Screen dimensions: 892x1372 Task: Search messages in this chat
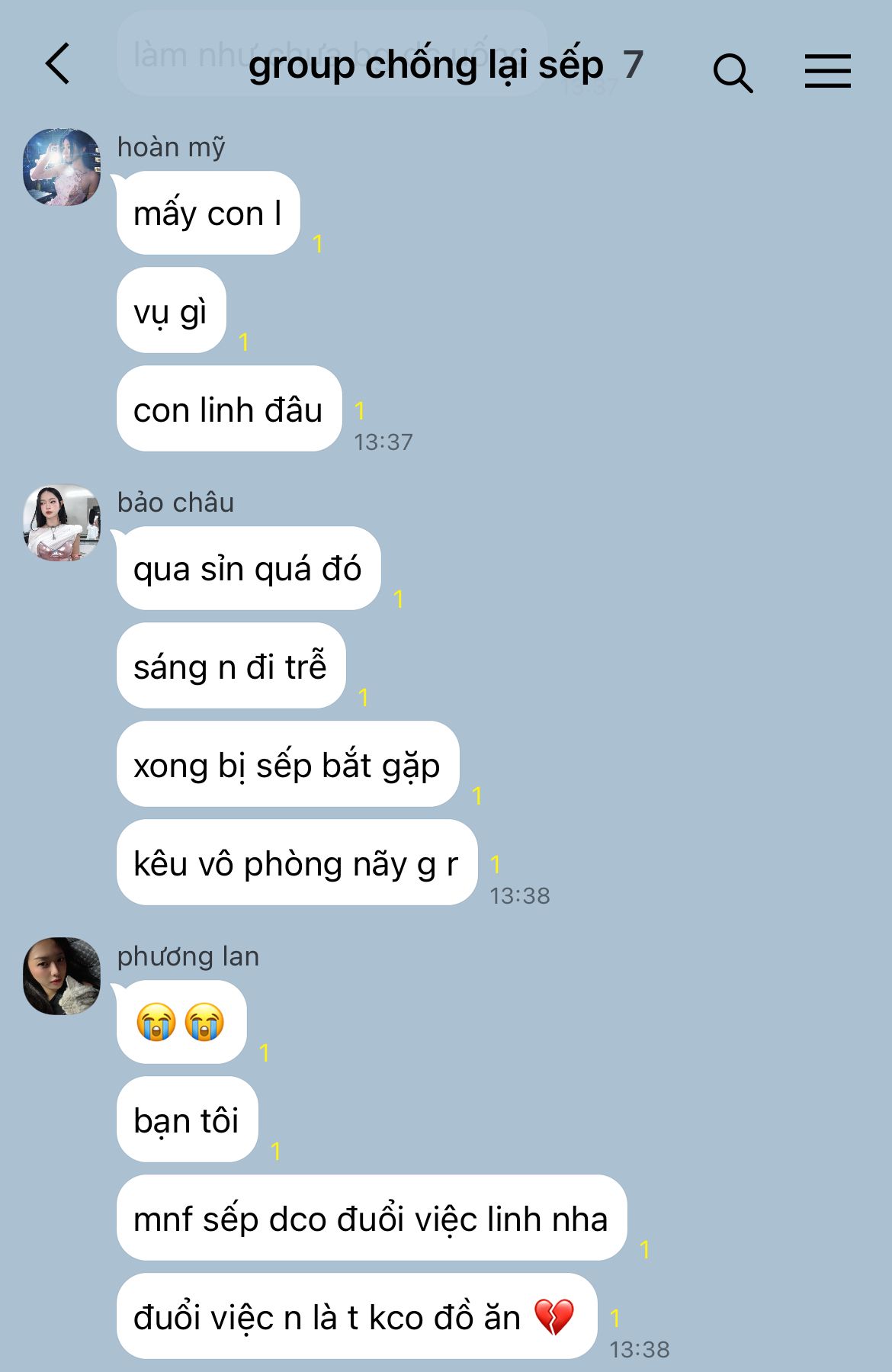tap(733, 72)
